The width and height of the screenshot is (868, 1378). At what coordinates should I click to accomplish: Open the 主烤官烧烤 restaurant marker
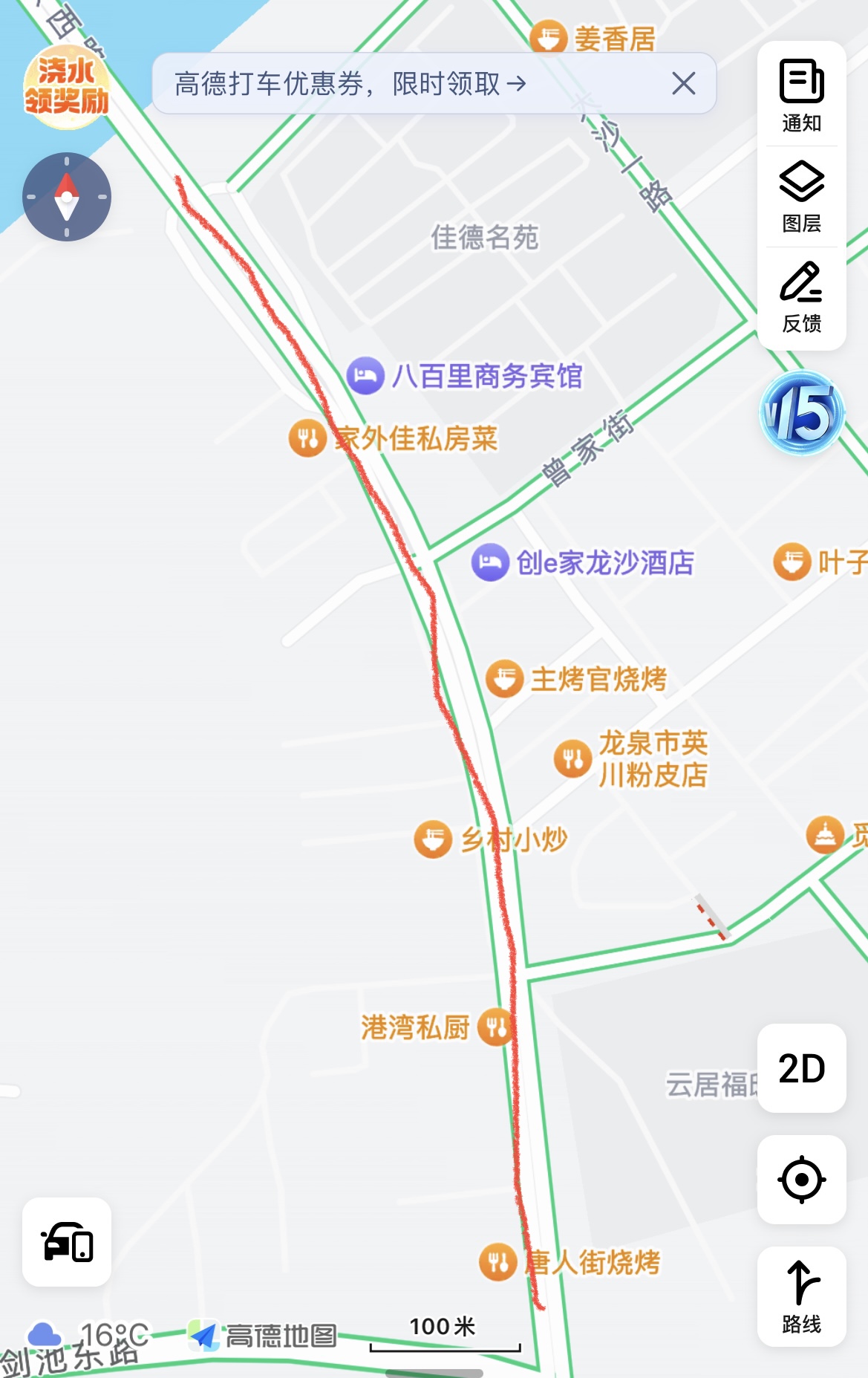click(505, 679)
